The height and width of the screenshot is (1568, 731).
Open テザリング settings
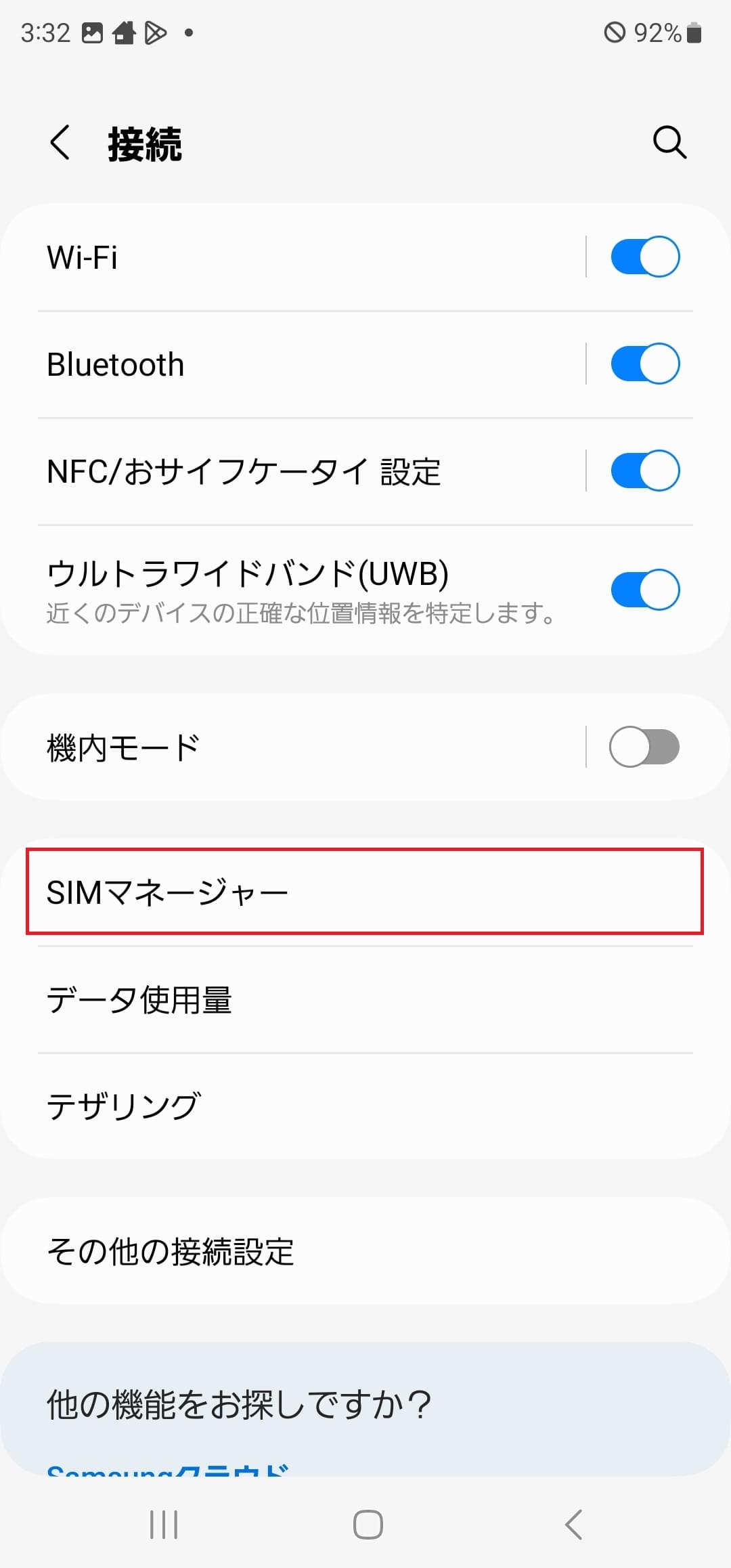coord(365,1106)
